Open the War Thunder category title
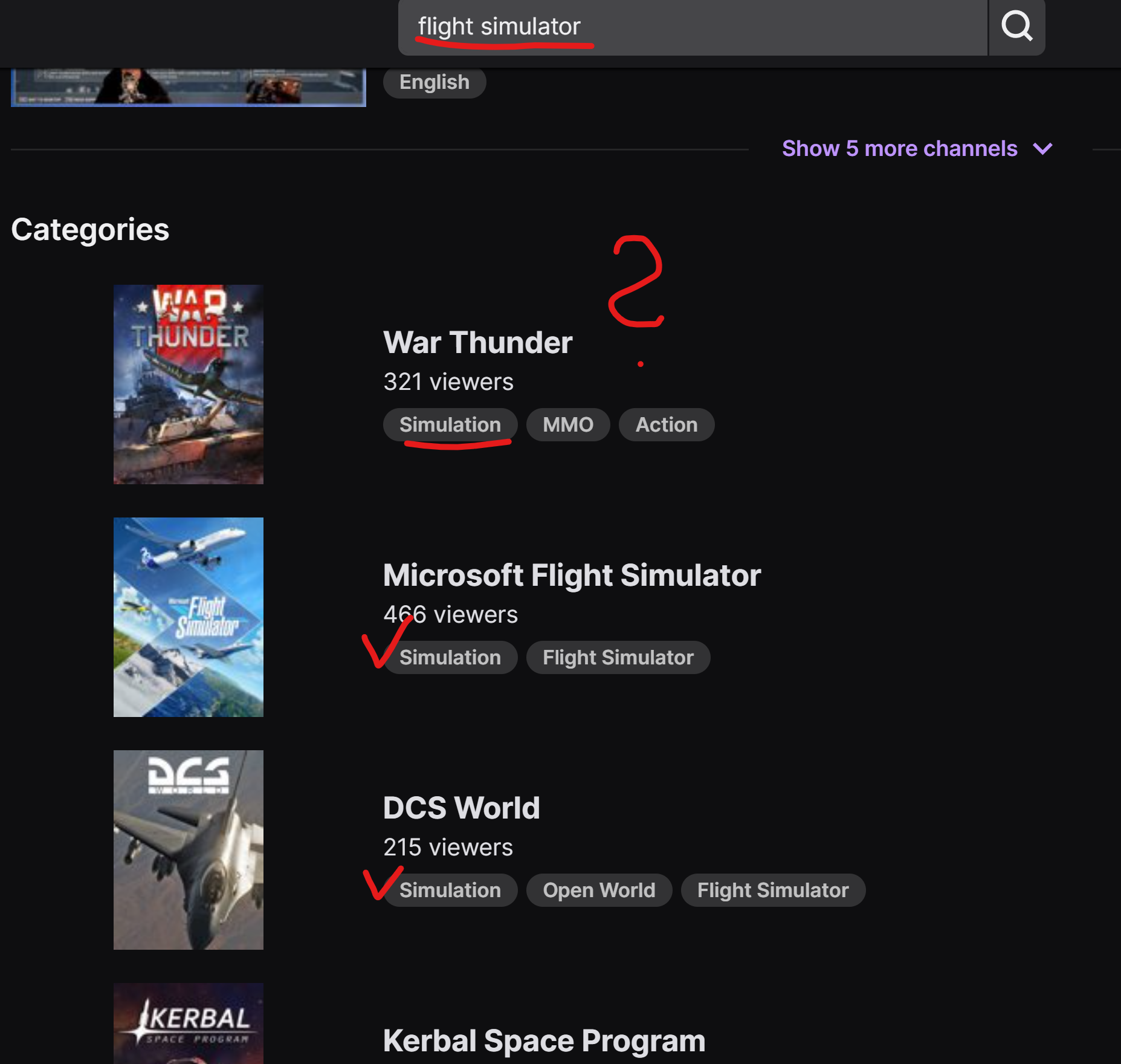 [477, 343]
